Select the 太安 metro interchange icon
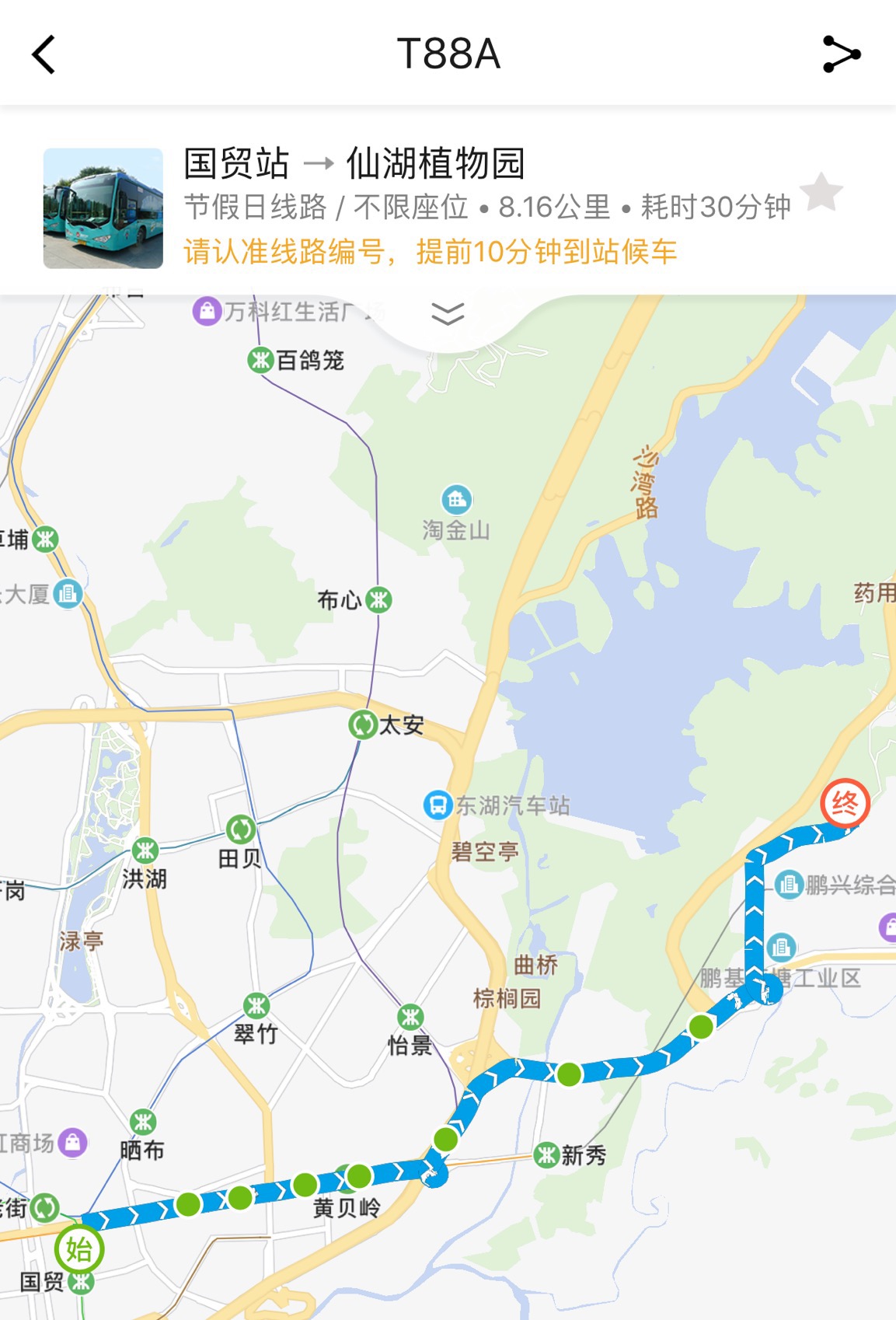896x1320 pixels. pyautogui.click(x=362, y=725)
